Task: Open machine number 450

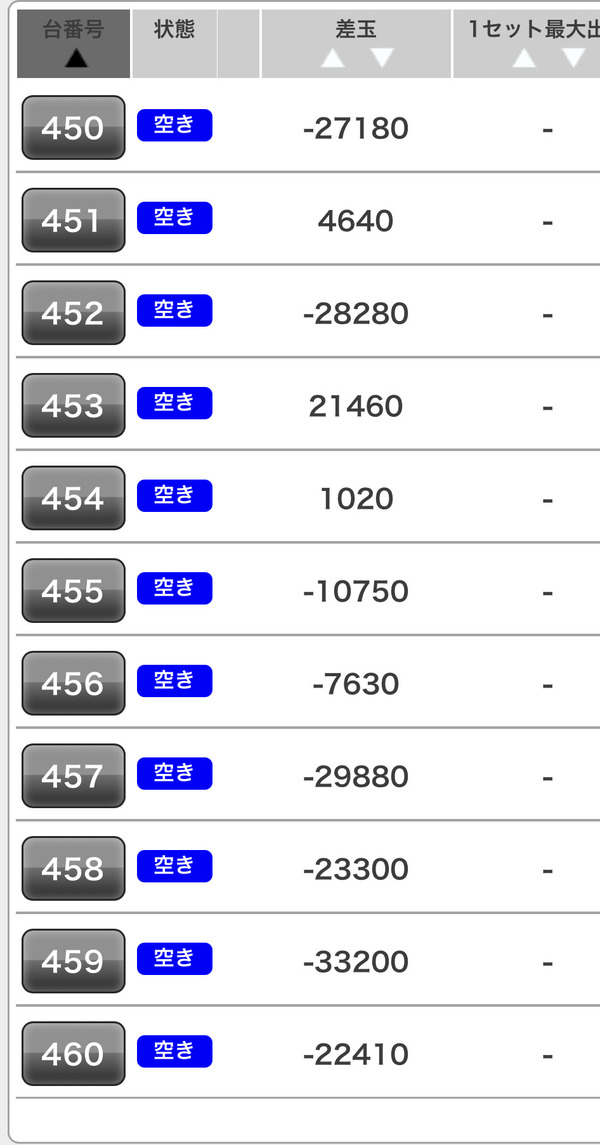Action: (x=74, y=128)
